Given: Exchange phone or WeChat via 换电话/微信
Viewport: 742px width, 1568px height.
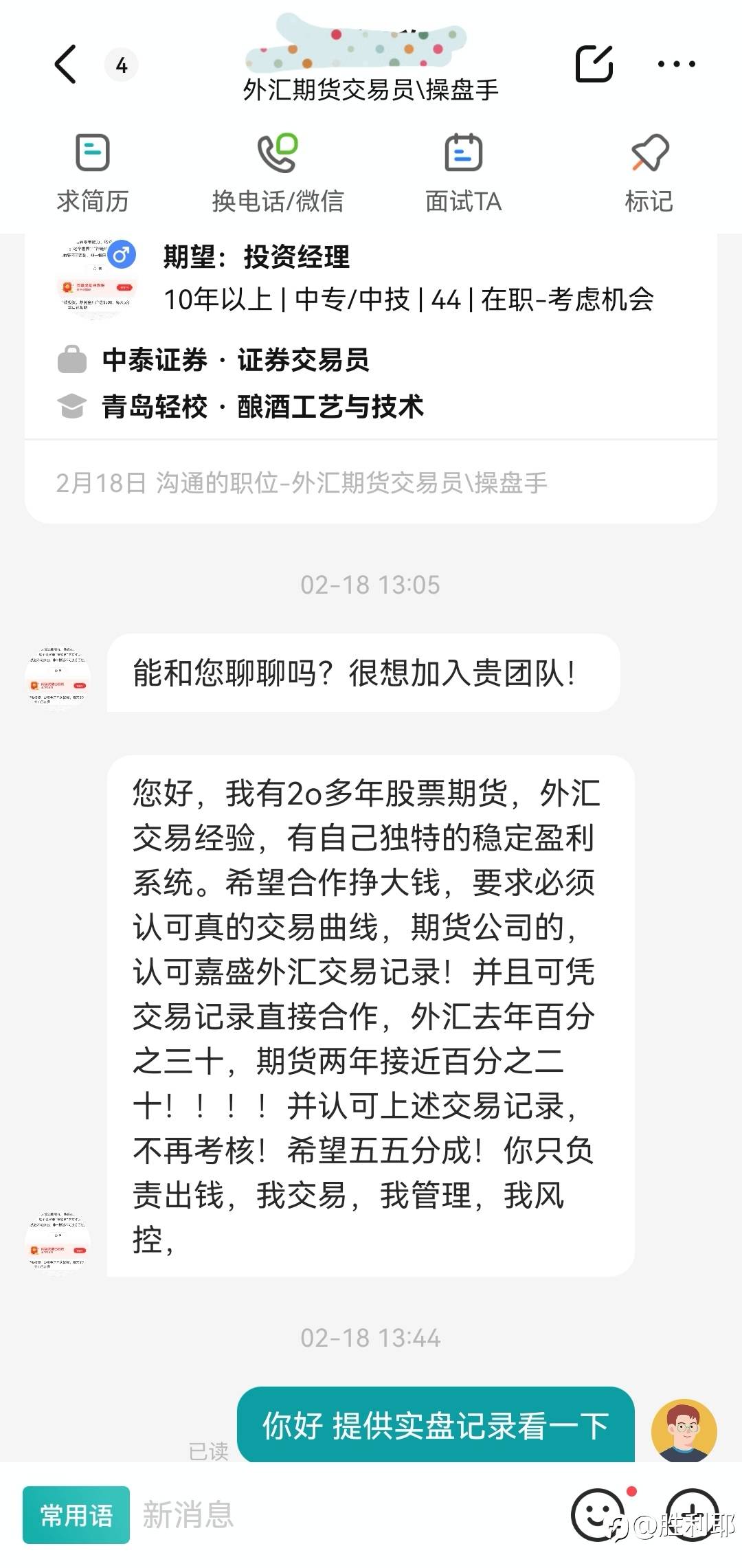Looking at the screenshot, I should coord(278,172).
